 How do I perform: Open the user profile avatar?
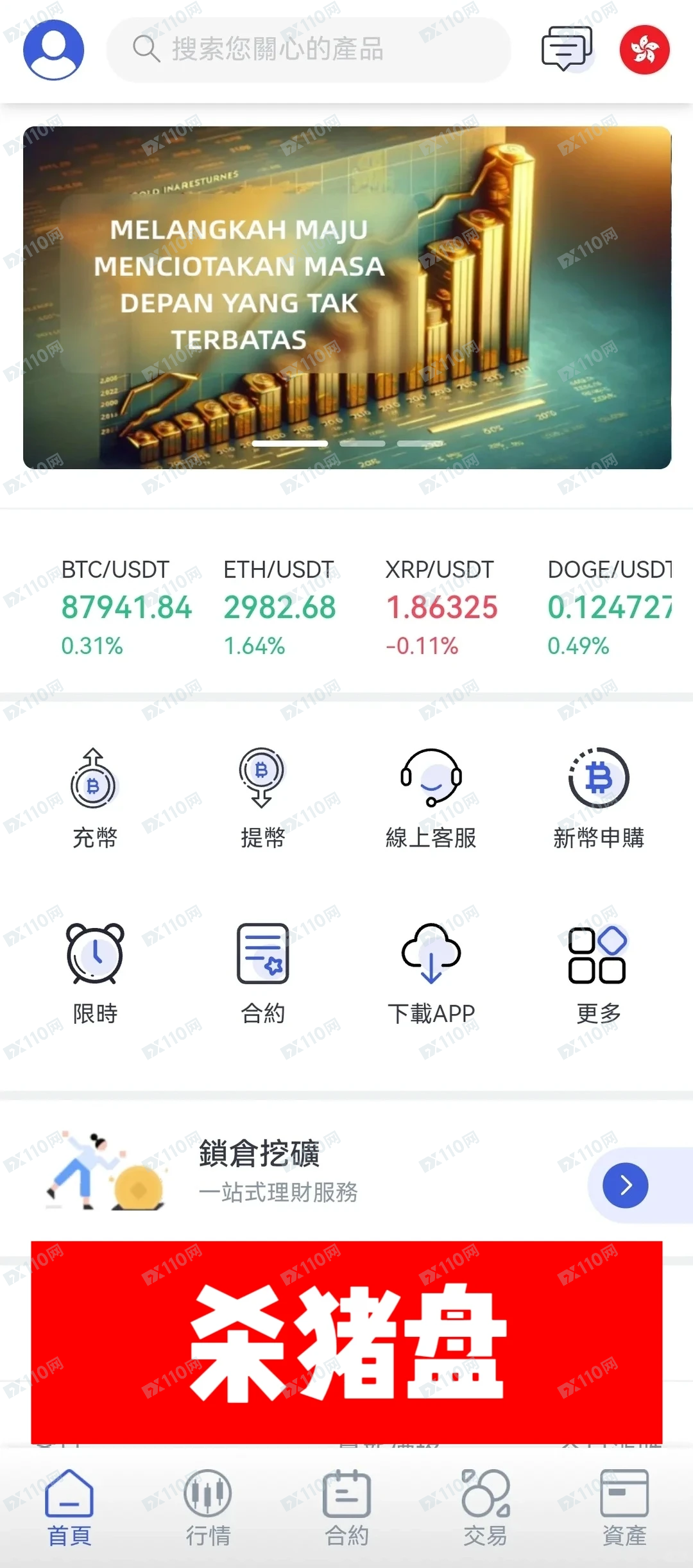coord(54,49)
